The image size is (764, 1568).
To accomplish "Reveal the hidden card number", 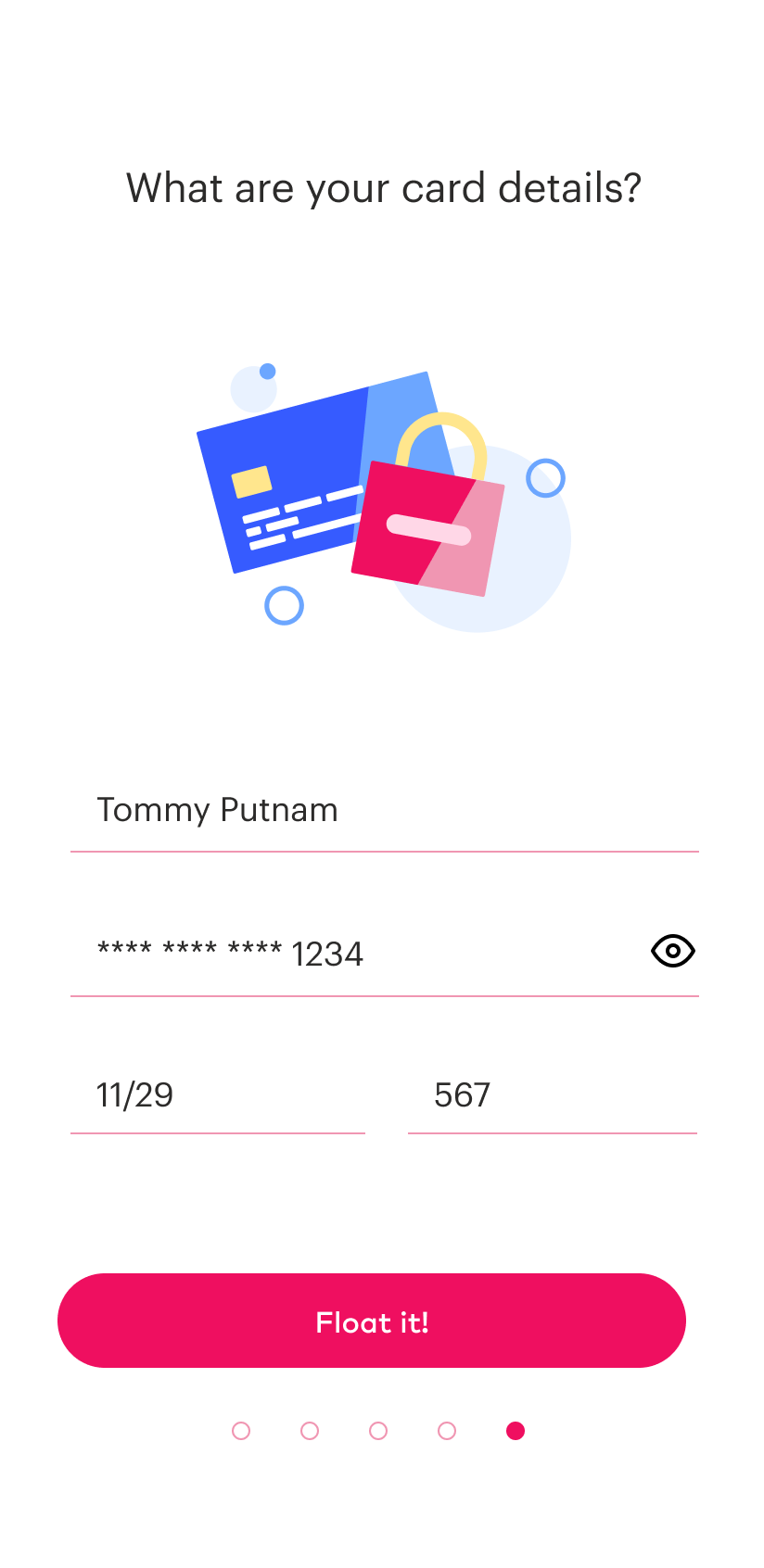I will pos(672,951).
